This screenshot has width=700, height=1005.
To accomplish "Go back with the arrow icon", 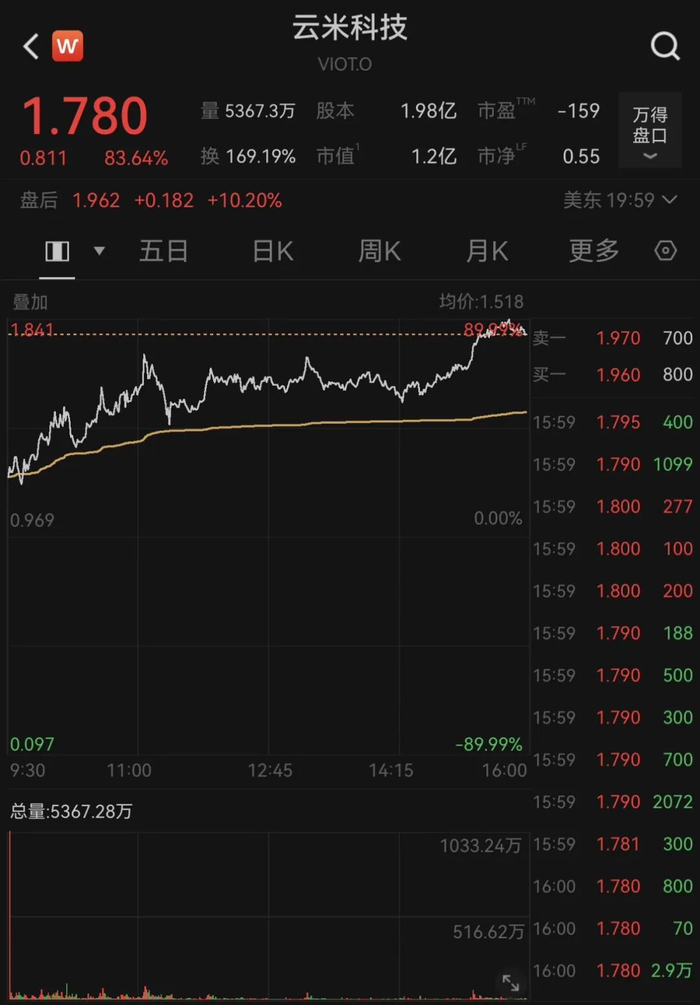I will pos(31,46).
